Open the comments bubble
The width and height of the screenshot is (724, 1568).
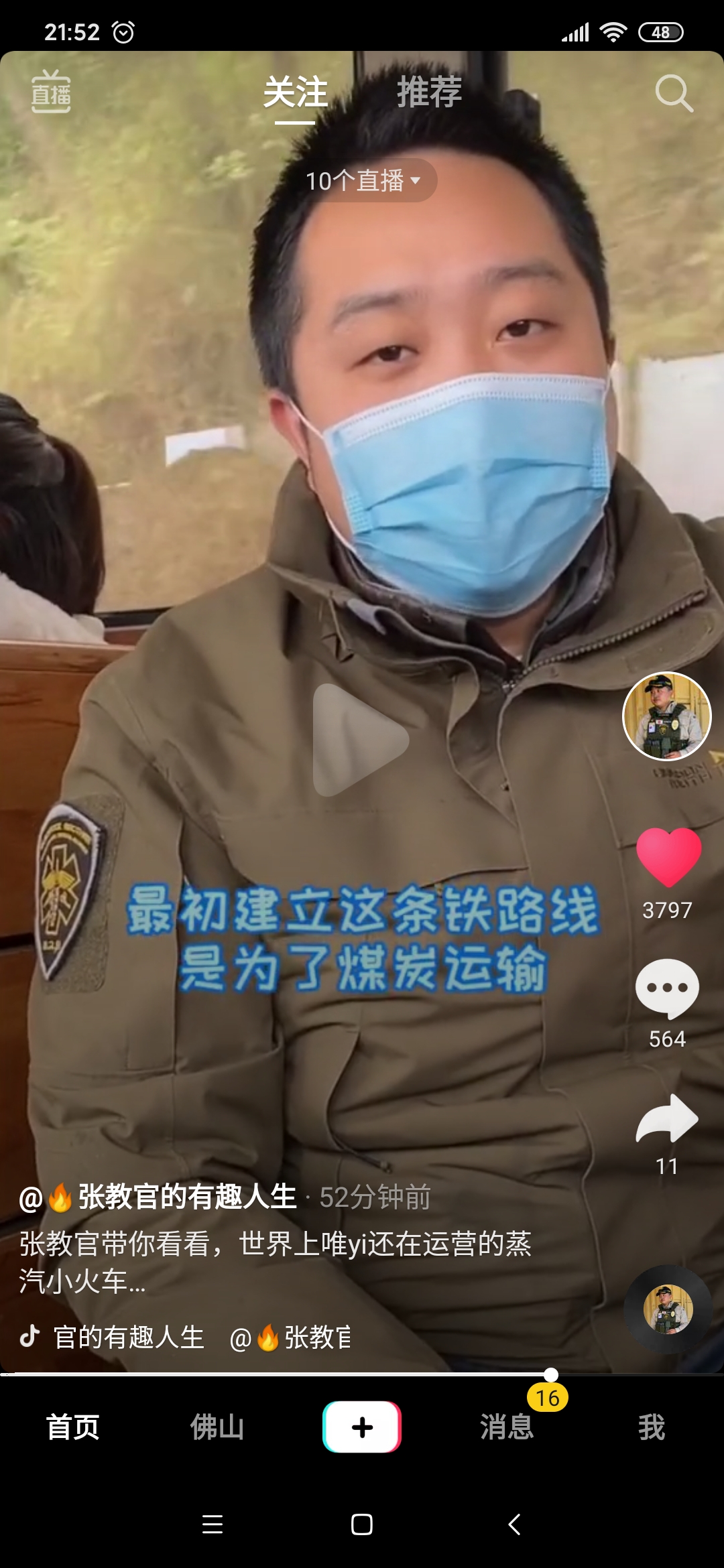667,988
